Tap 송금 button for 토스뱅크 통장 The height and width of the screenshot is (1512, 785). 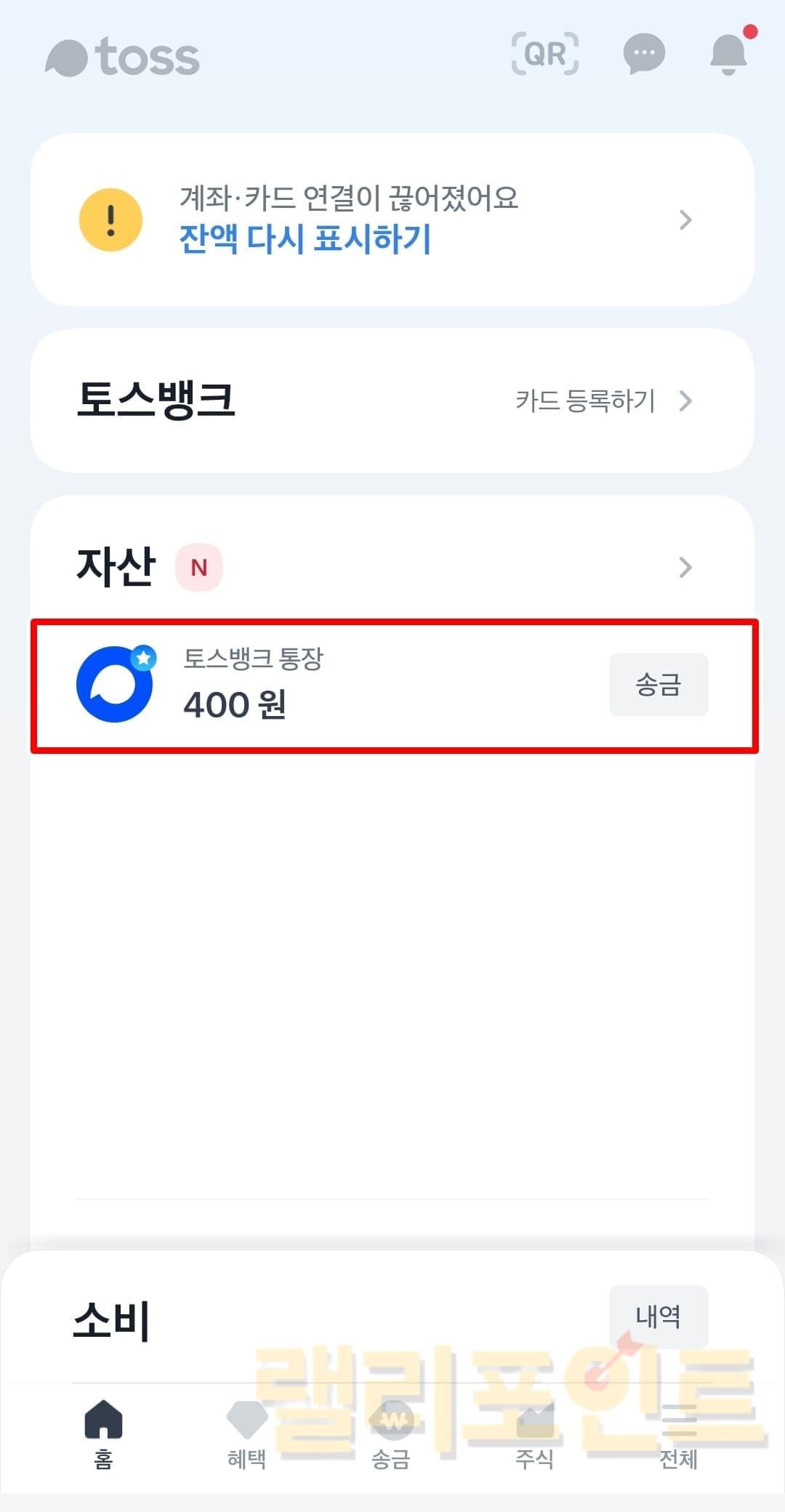[658, 685]
